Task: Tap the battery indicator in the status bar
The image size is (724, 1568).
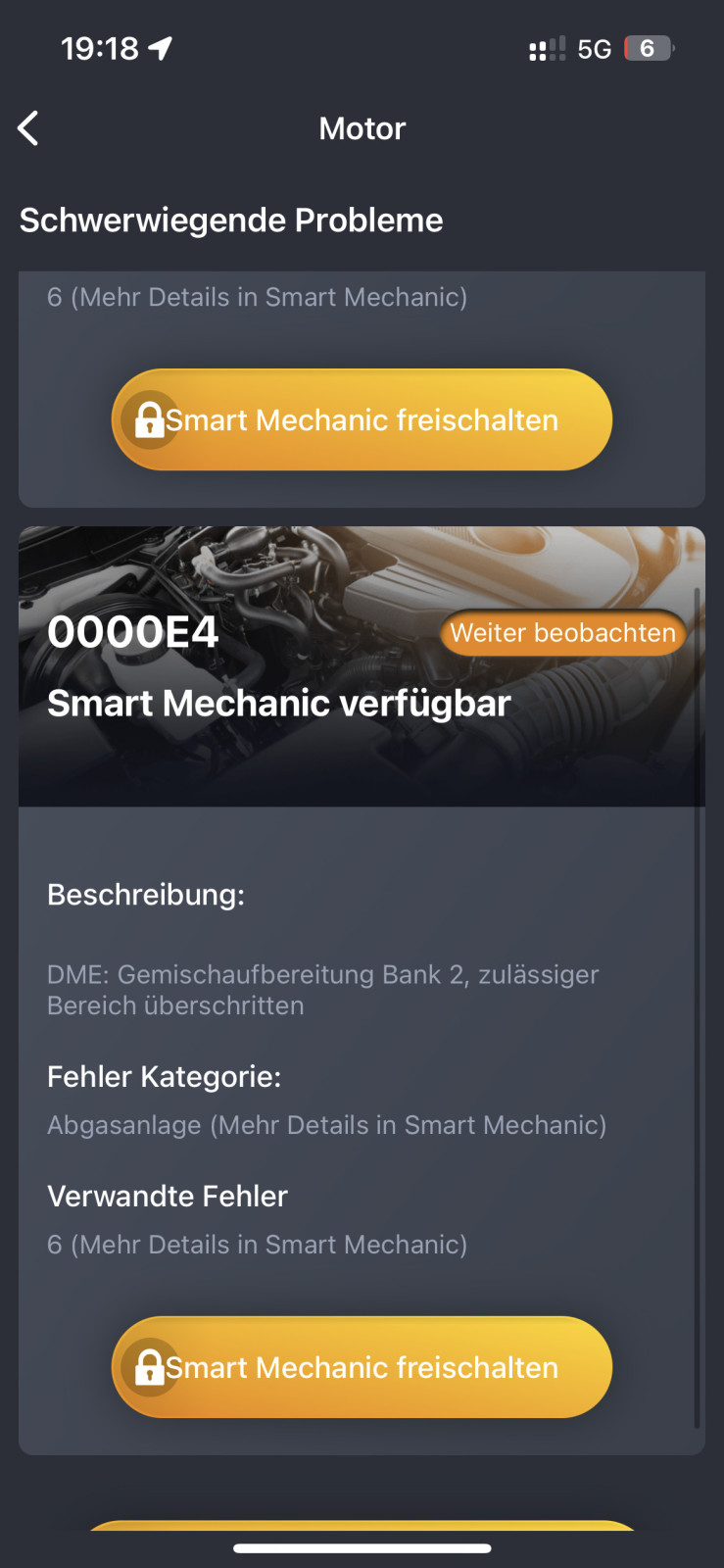Action: (650, 47)
